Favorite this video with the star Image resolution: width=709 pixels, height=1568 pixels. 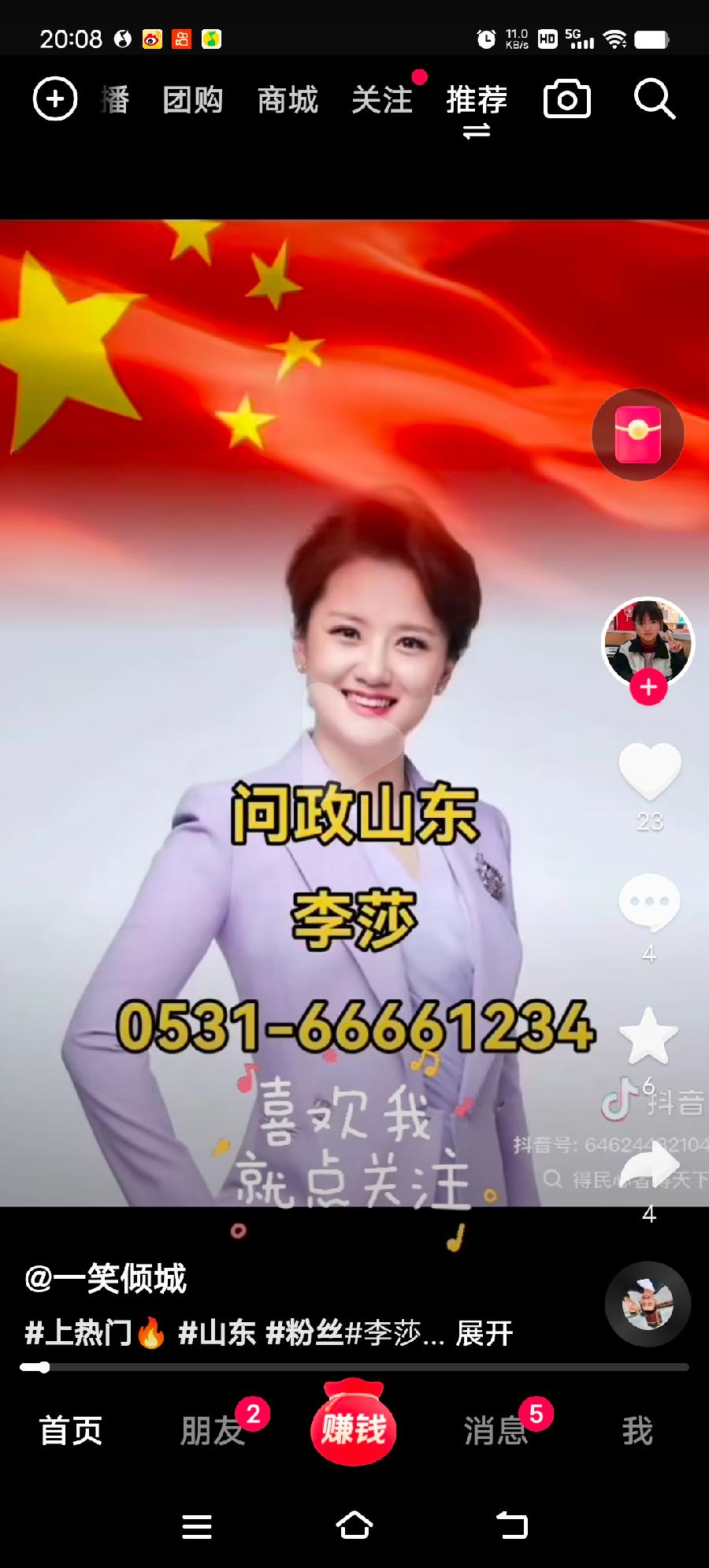[x=649, y=1036]
